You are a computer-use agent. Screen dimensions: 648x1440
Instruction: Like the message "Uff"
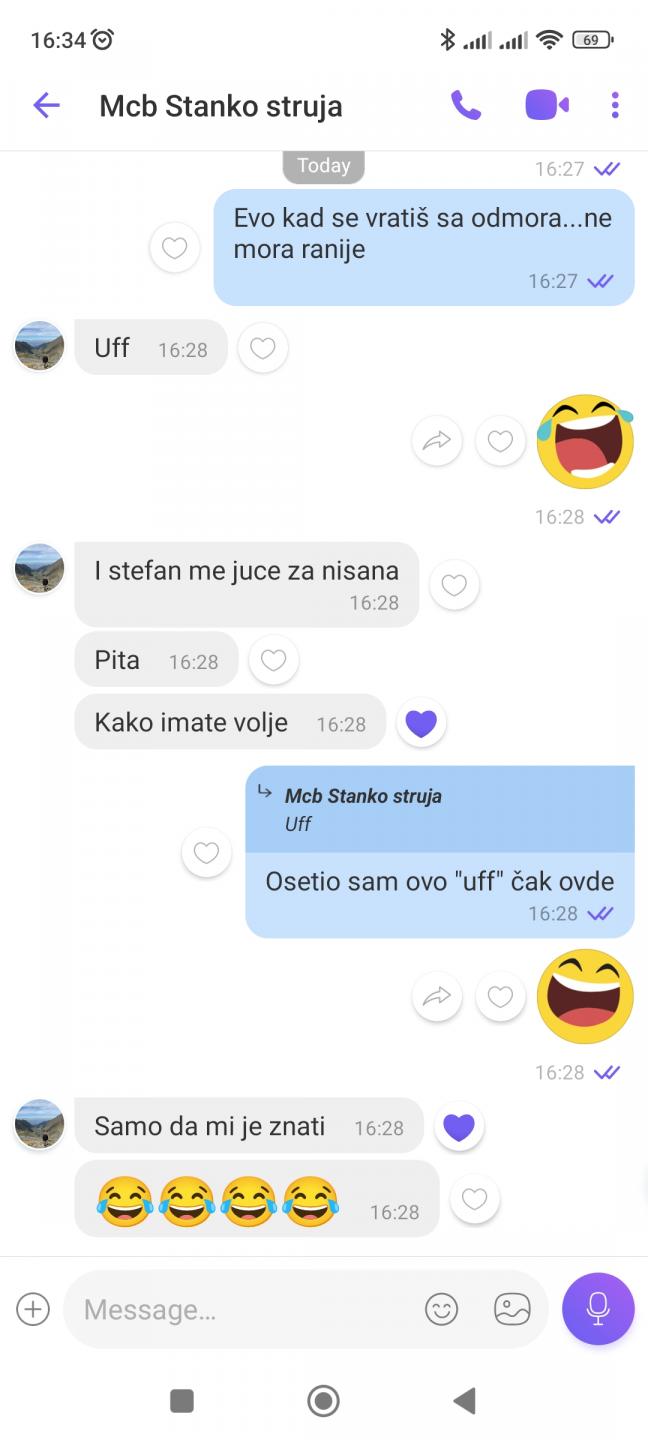point(263,348)
